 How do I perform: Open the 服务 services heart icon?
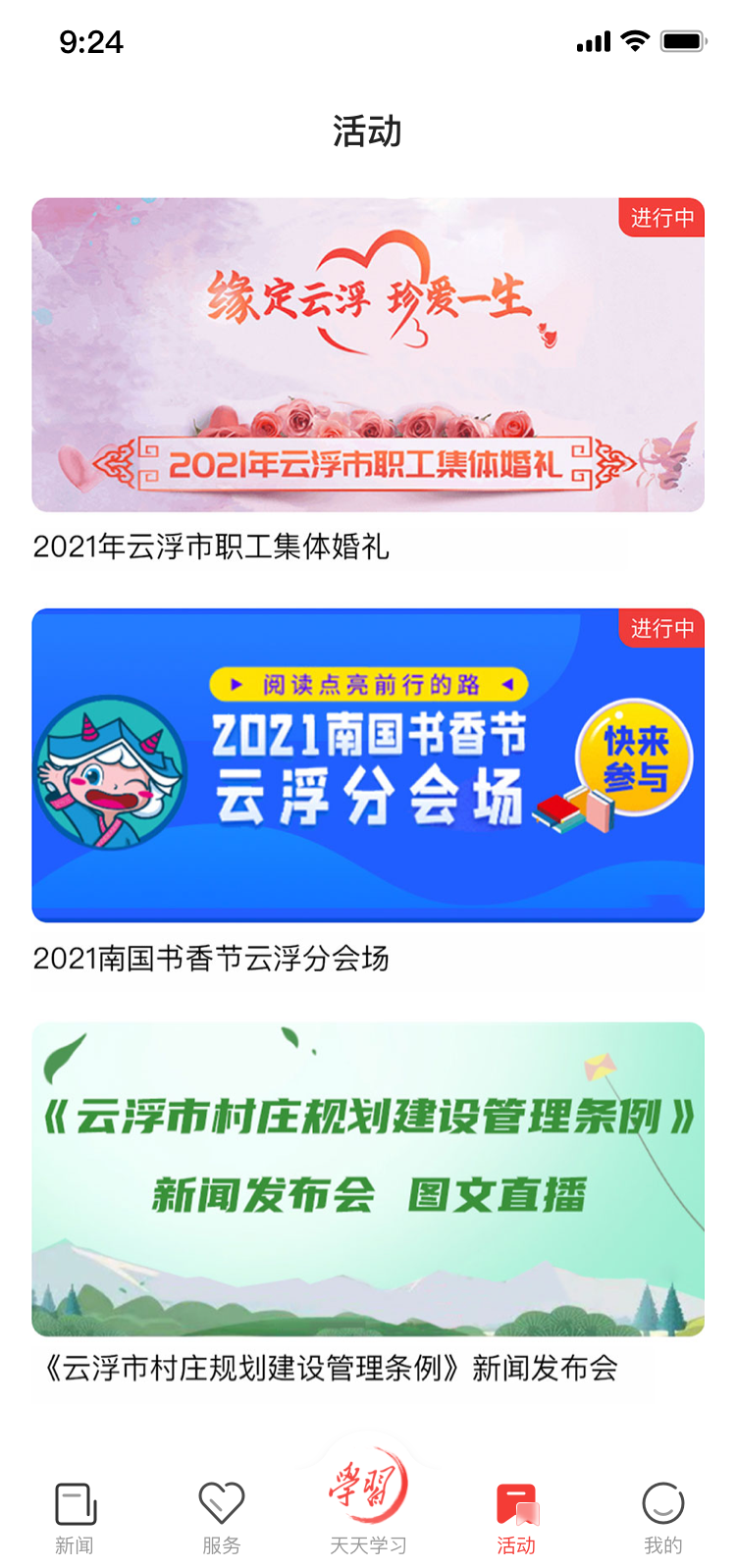[221, 1501]
